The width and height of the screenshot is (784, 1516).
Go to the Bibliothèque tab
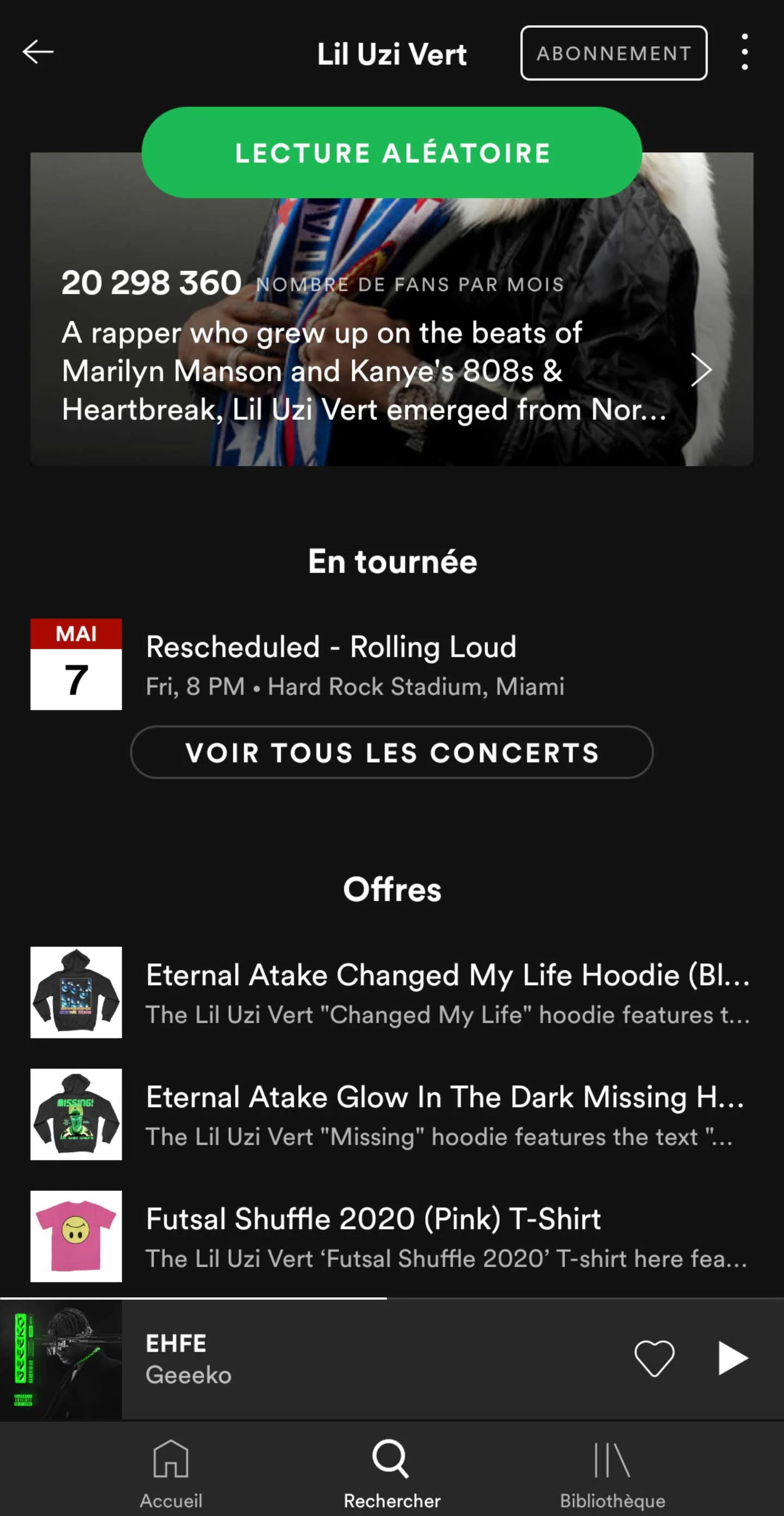point(612,1471)
